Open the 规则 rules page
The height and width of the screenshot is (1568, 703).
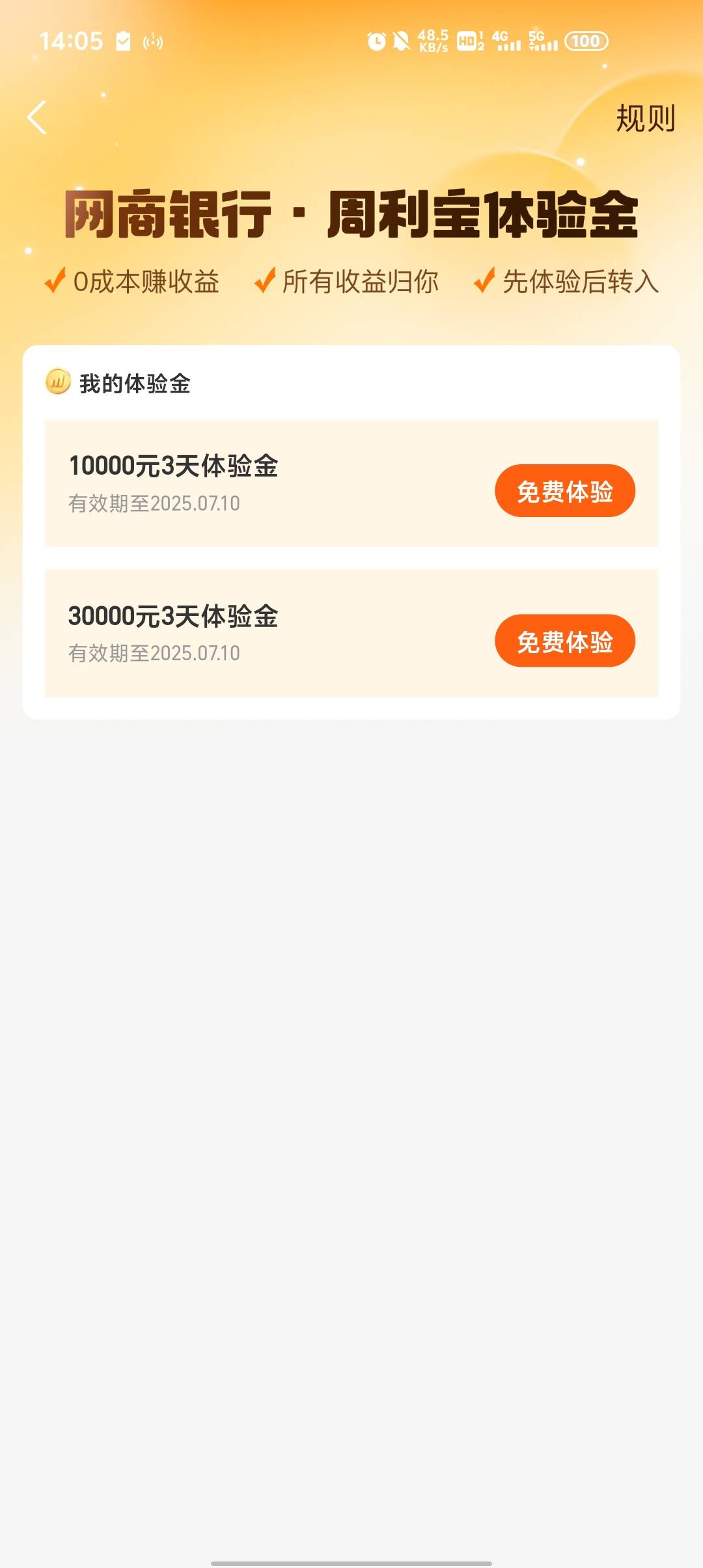tap(645, 119)
